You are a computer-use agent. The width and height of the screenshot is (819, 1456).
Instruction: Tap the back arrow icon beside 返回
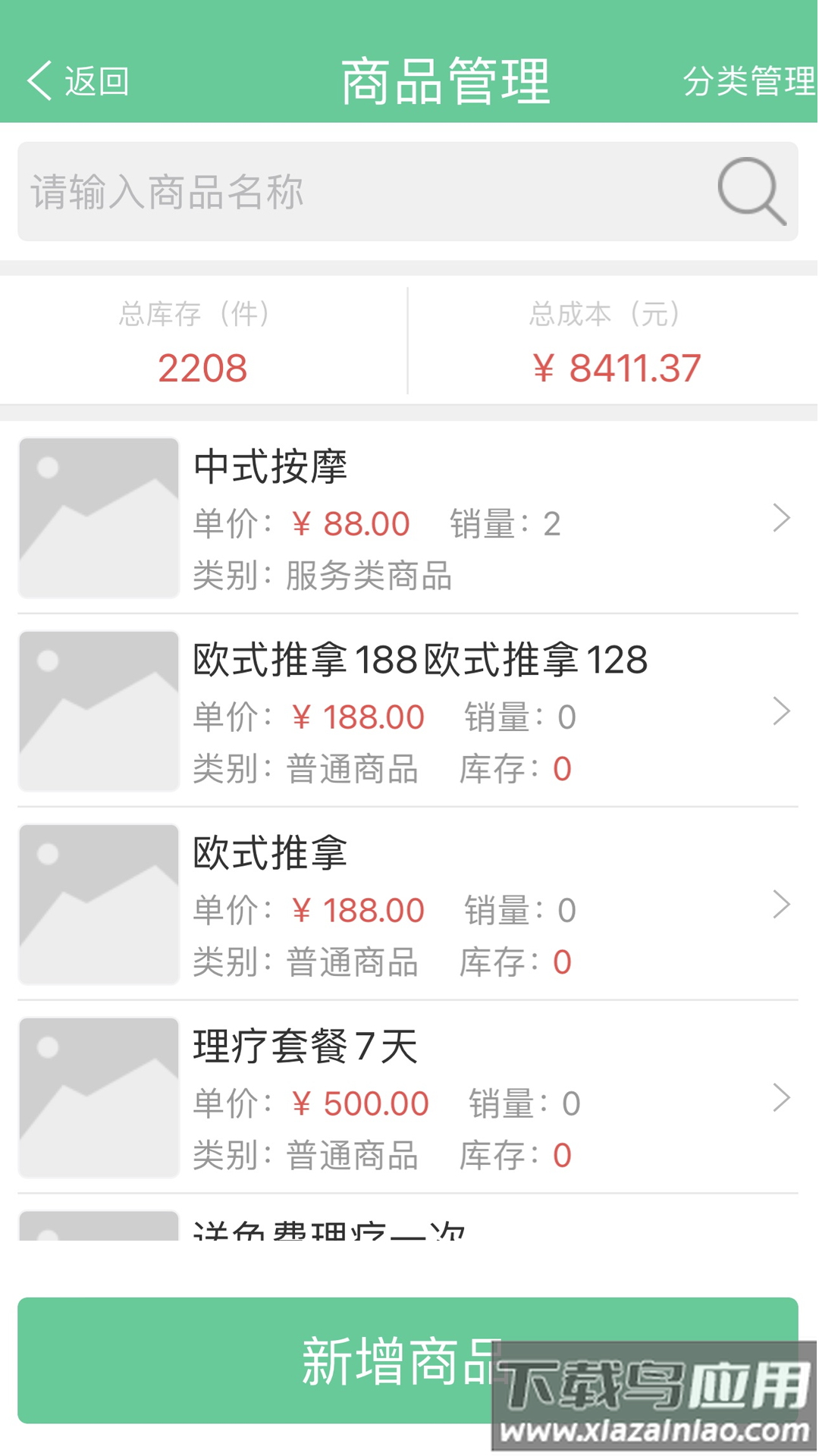coord(38,82)
